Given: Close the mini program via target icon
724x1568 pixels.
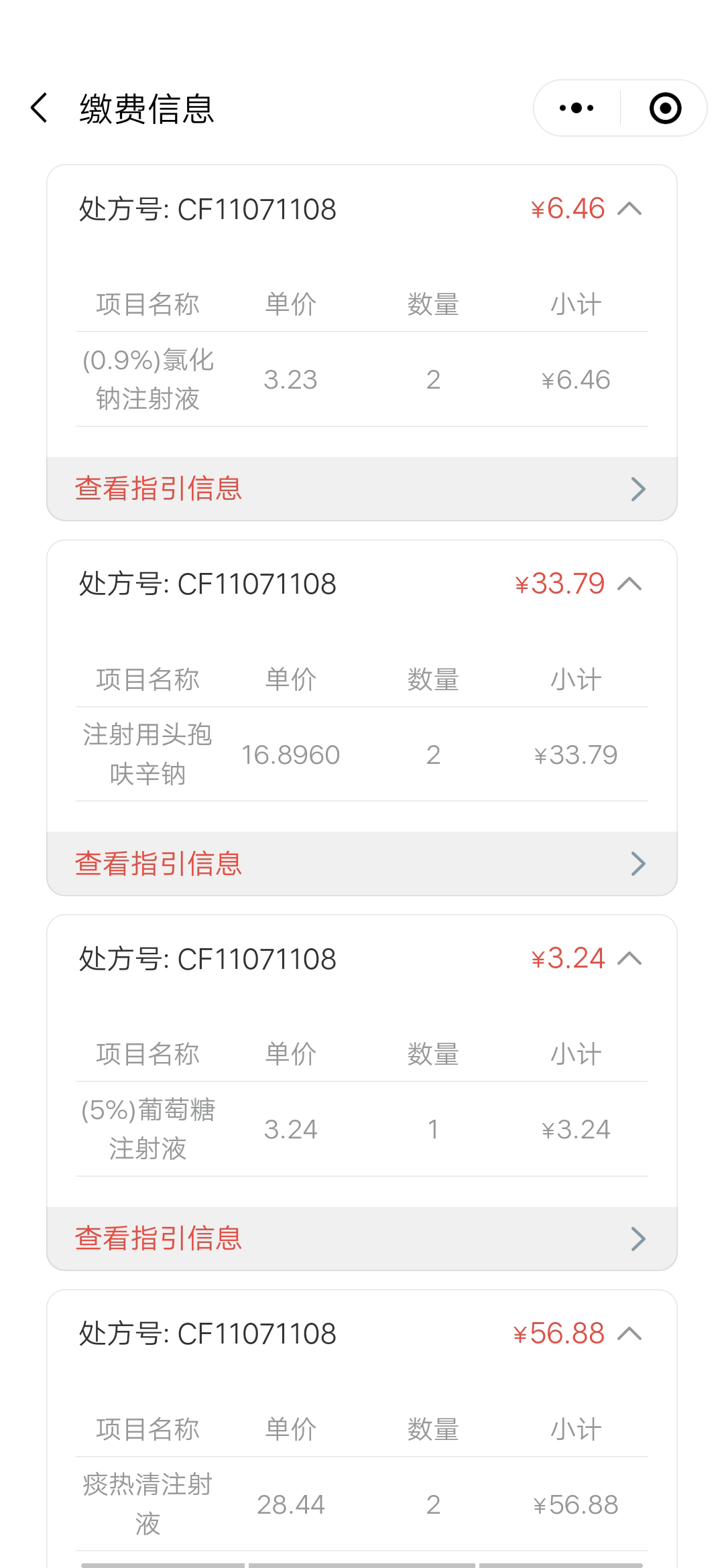Looking at the screenshot, I should [x=665, y=108].
